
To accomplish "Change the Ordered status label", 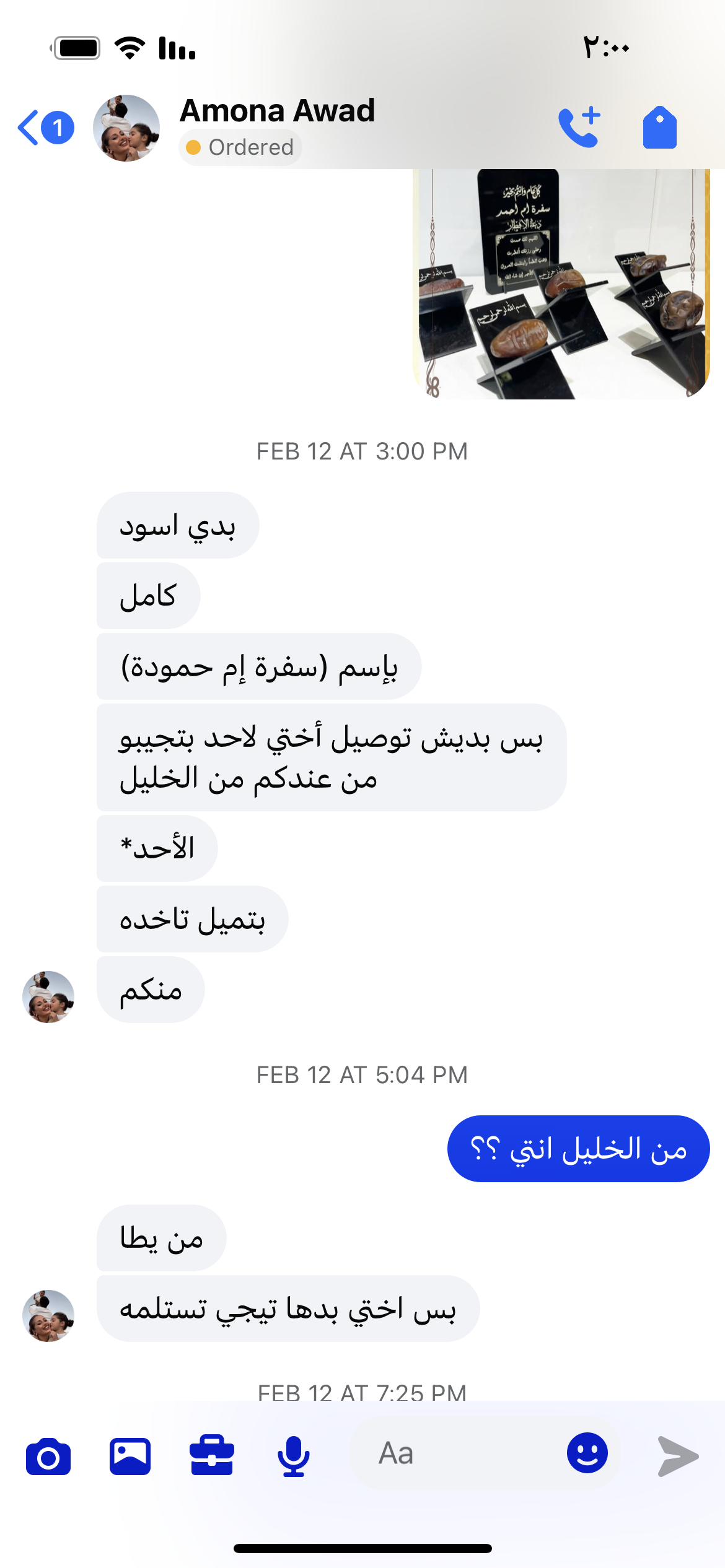I will (241, 148).
